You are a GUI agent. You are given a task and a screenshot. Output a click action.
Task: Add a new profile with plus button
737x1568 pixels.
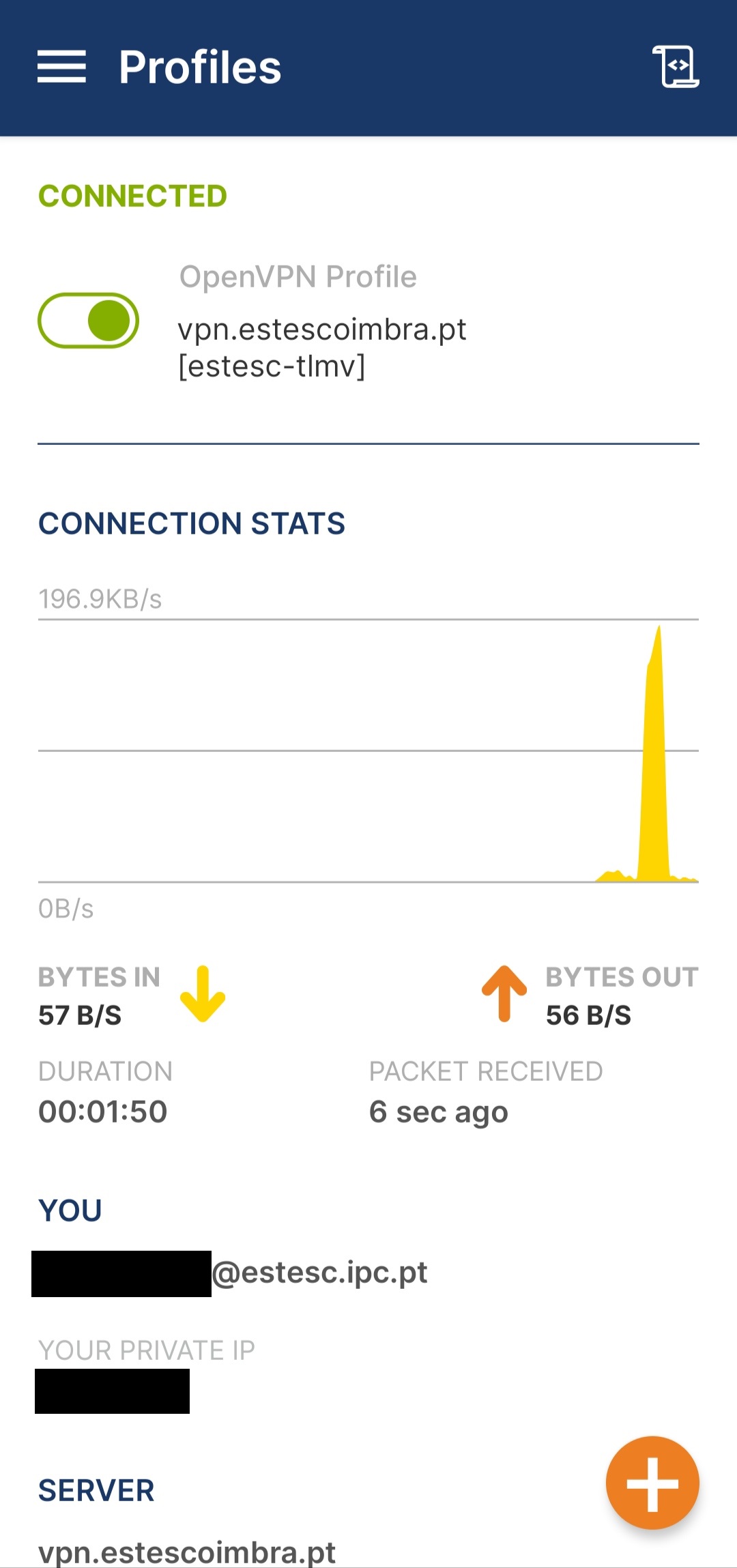pos(652,1483)
